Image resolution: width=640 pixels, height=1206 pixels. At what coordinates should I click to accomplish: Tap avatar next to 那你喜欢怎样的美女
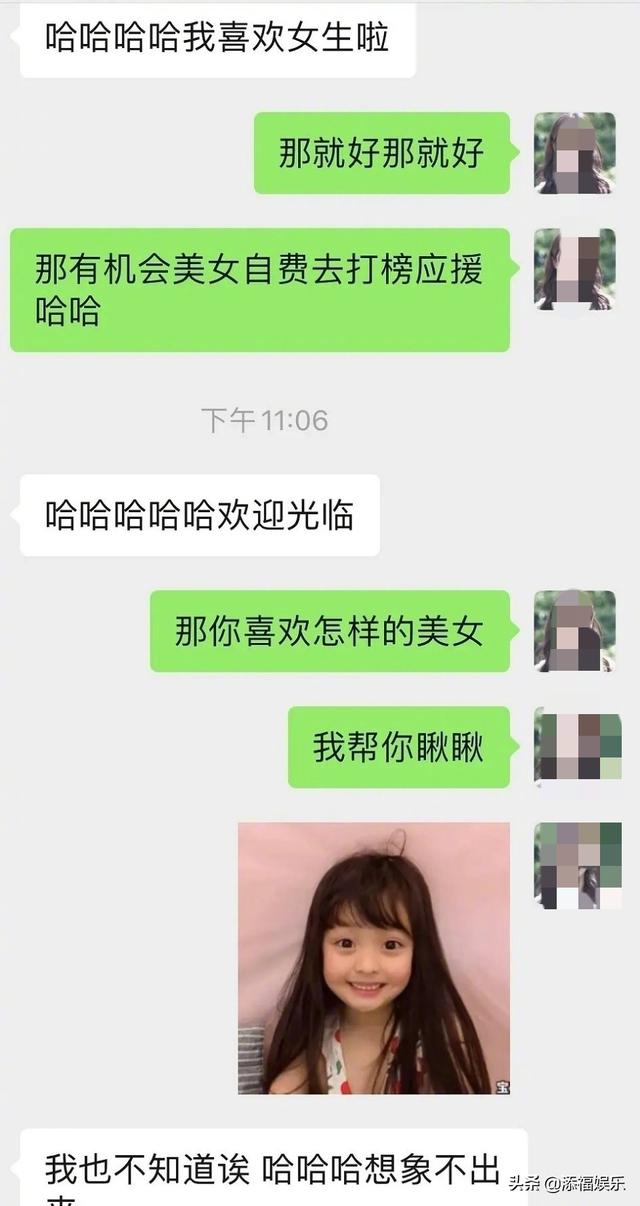click(574, 630)
